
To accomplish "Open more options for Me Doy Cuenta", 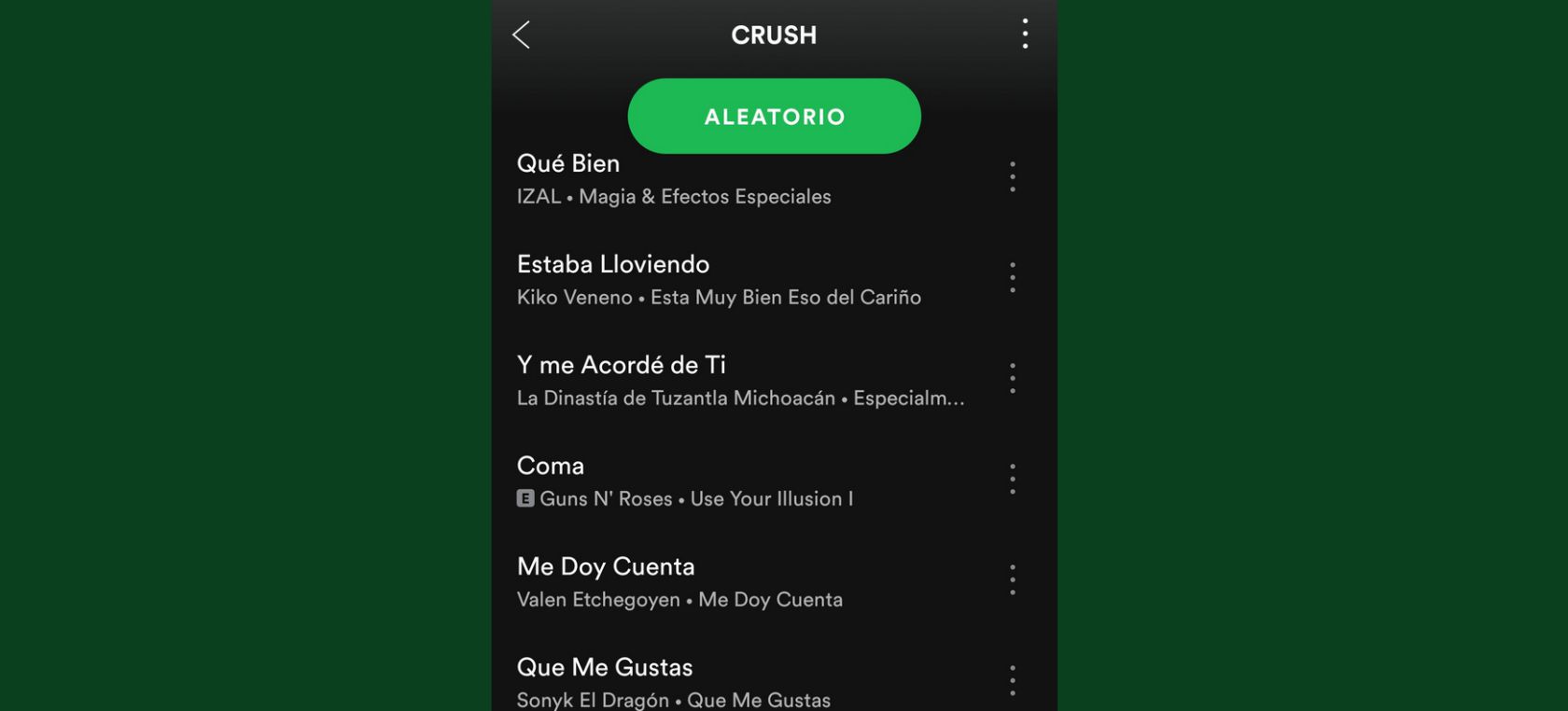I will coord(1013,579).
